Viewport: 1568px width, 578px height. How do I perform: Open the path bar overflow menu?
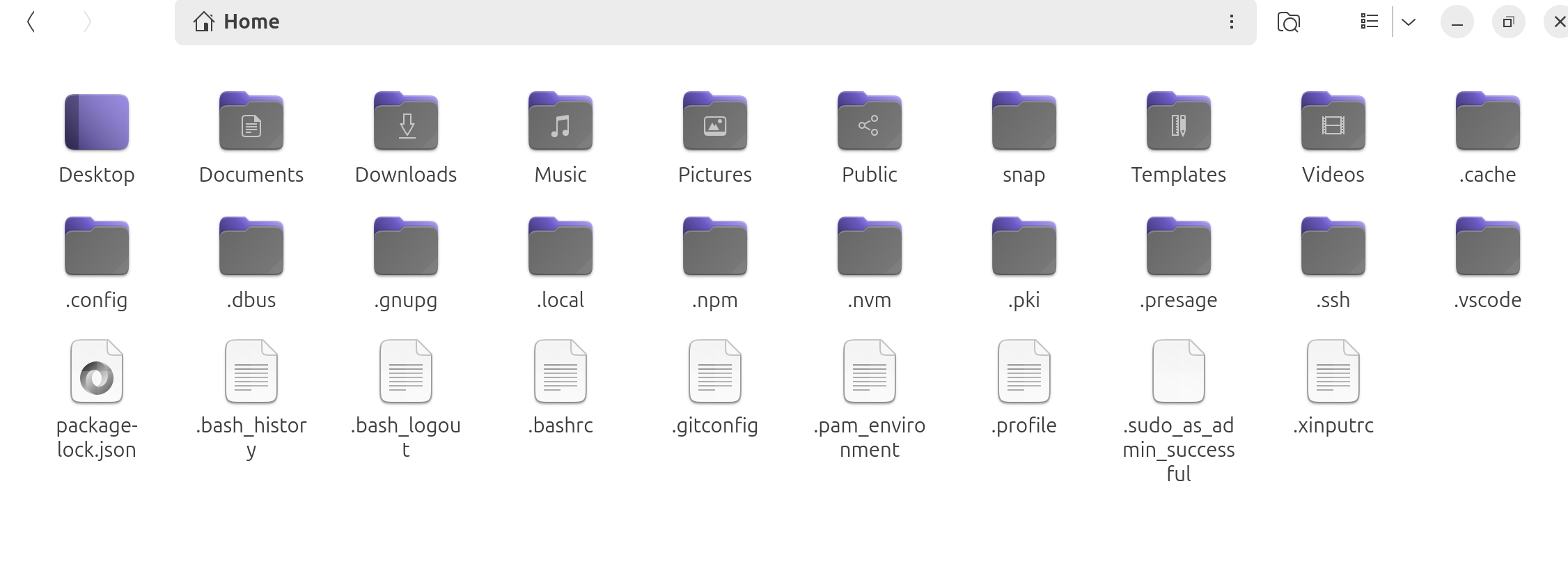1231,22
